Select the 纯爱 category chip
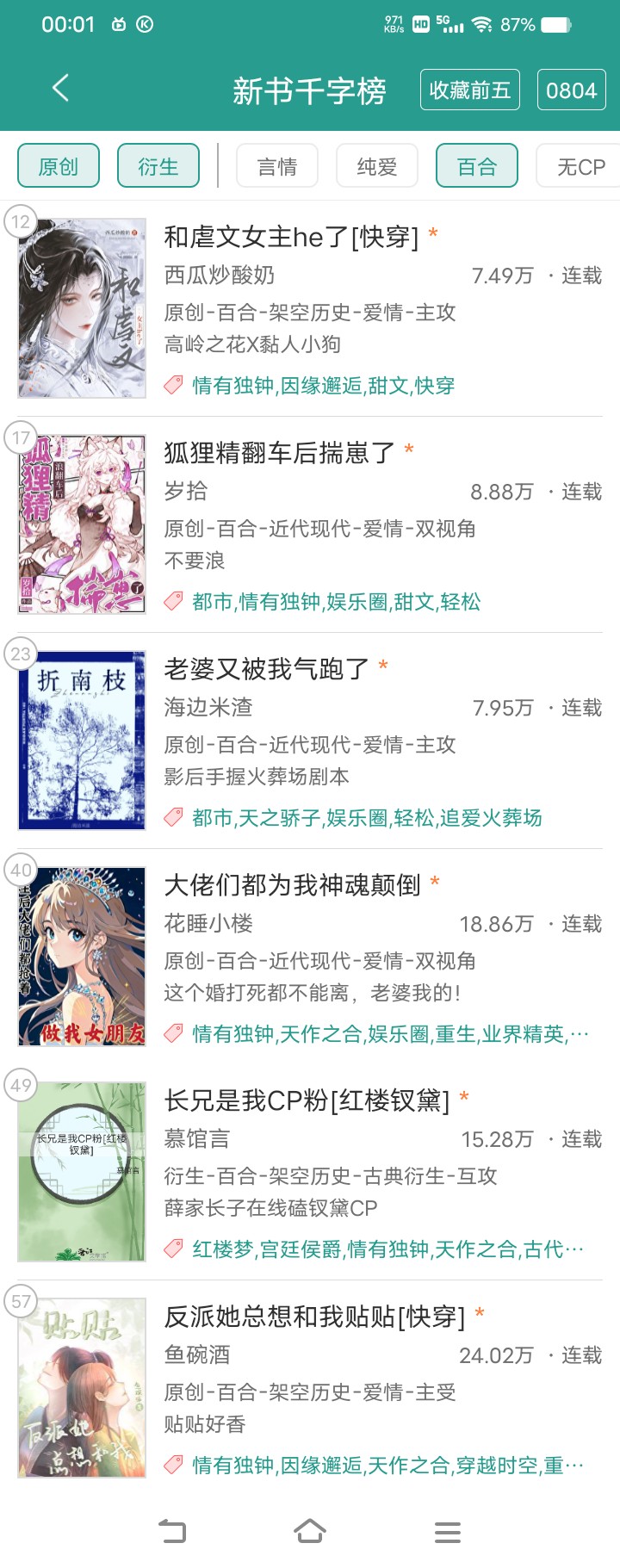 (377, 165)
